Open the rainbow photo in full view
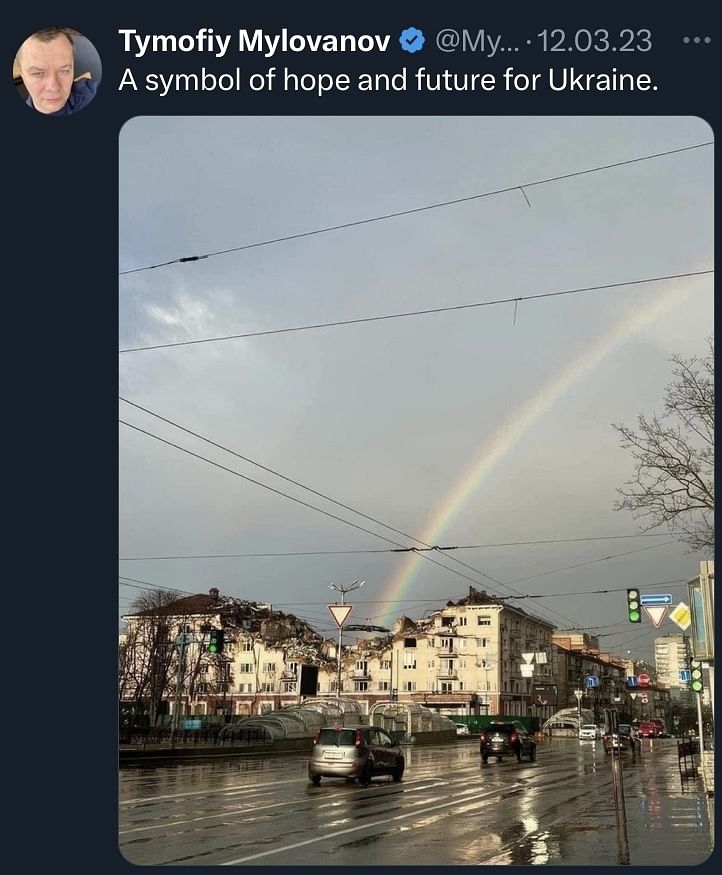Screen dimensions: 722x875 [415, 490]
